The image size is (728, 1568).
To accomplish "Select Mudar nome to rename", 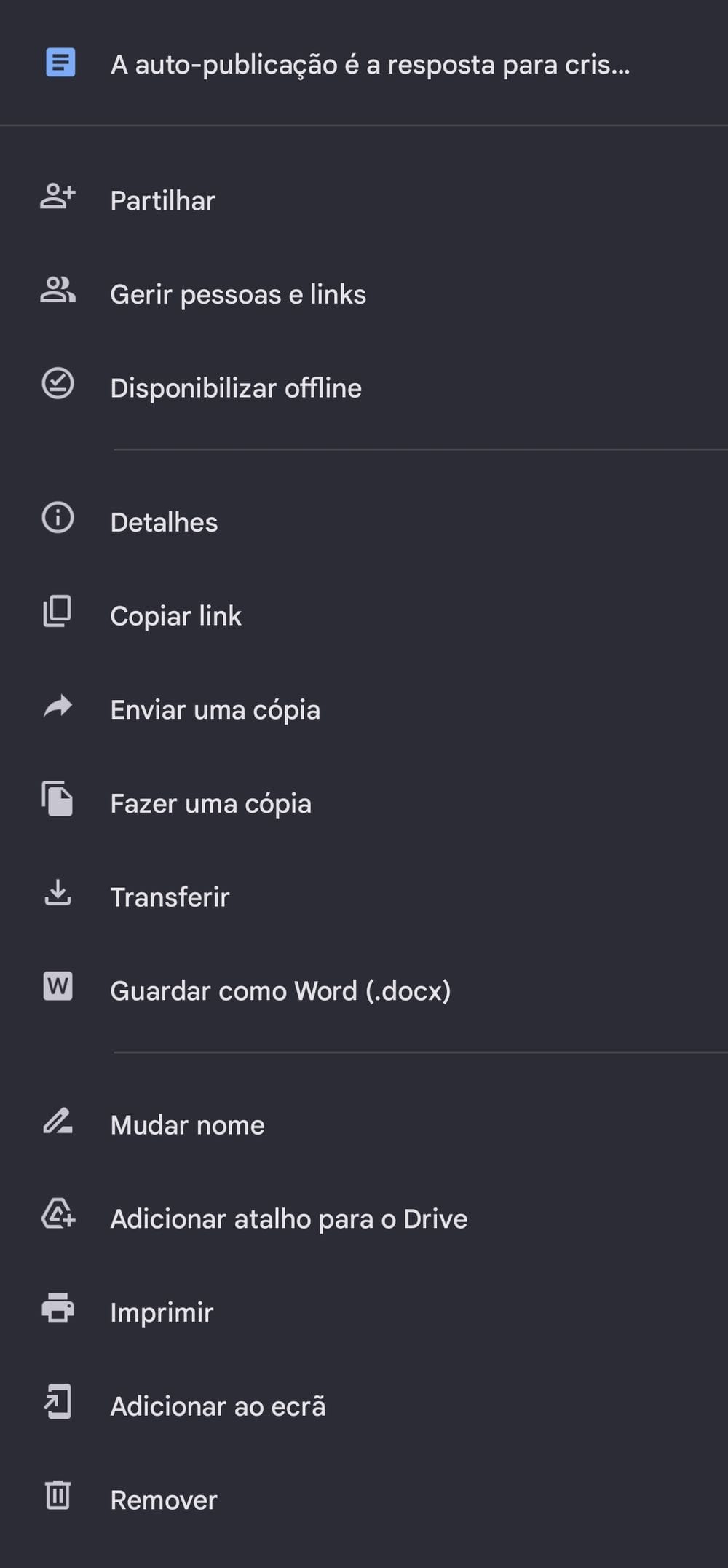I will (x=364, y=1125).
